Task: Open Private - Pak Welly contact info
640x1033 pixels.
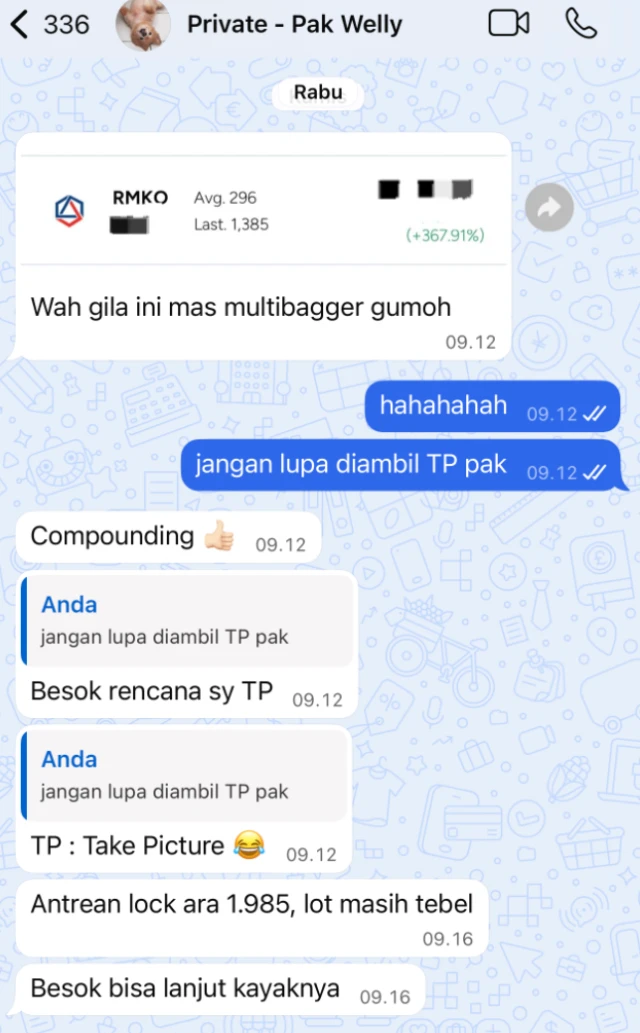Action: (x=294, y=24)
